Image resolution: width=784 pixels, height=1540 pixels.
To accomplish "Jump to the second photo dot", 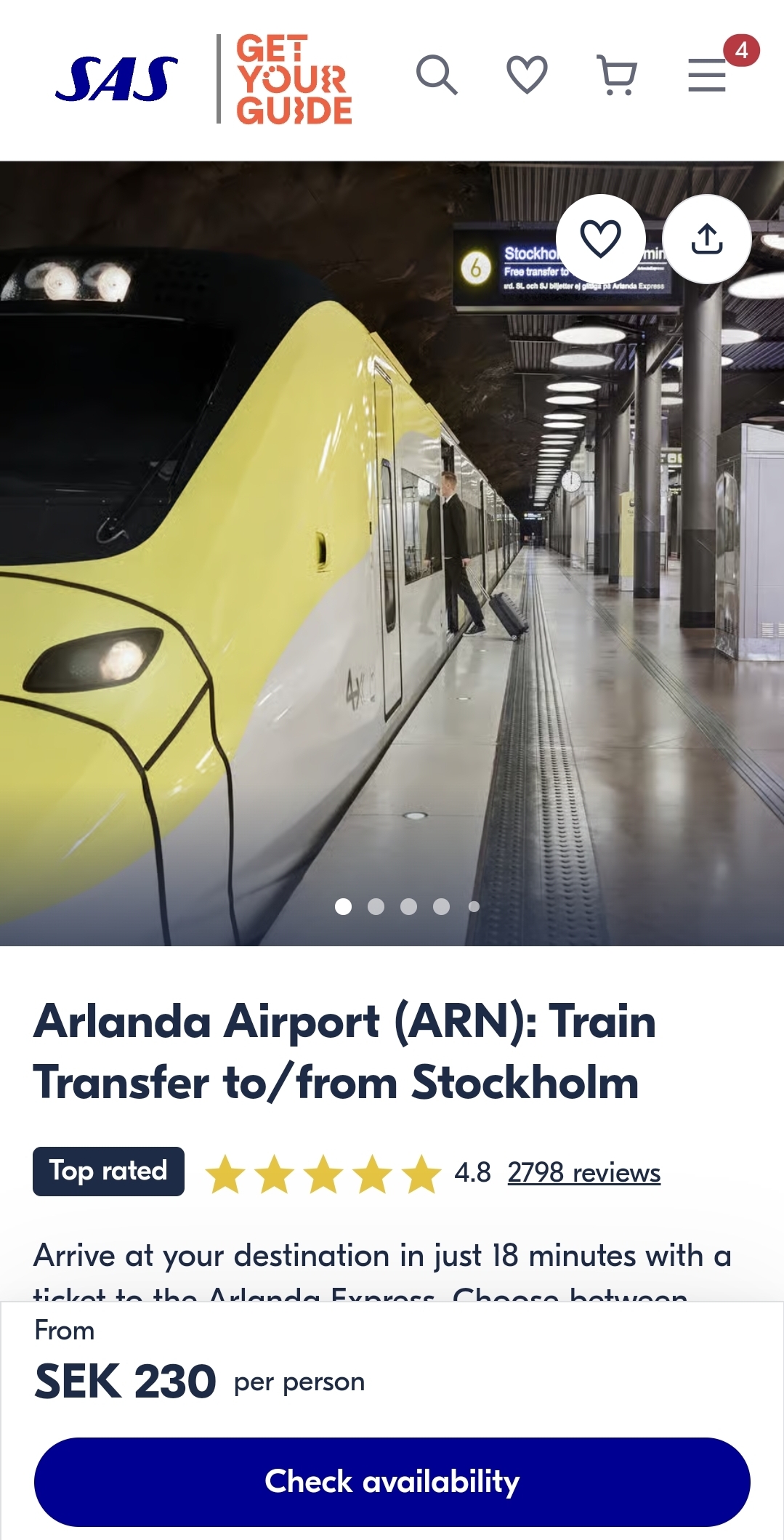I will coord(376,906).
